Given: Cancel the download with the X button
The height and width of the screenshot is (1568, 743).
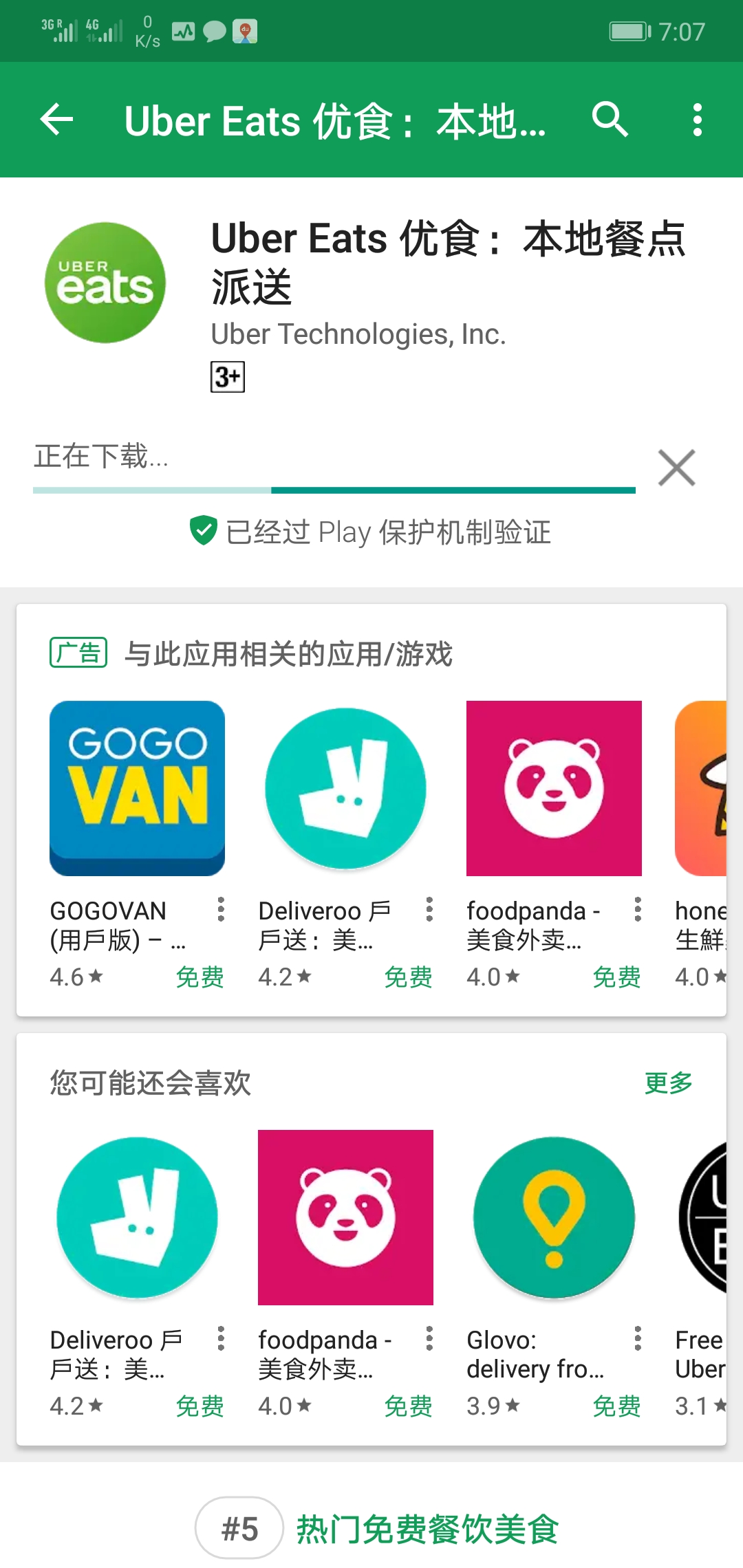Looking at the screenshot, I should (677, 467).
